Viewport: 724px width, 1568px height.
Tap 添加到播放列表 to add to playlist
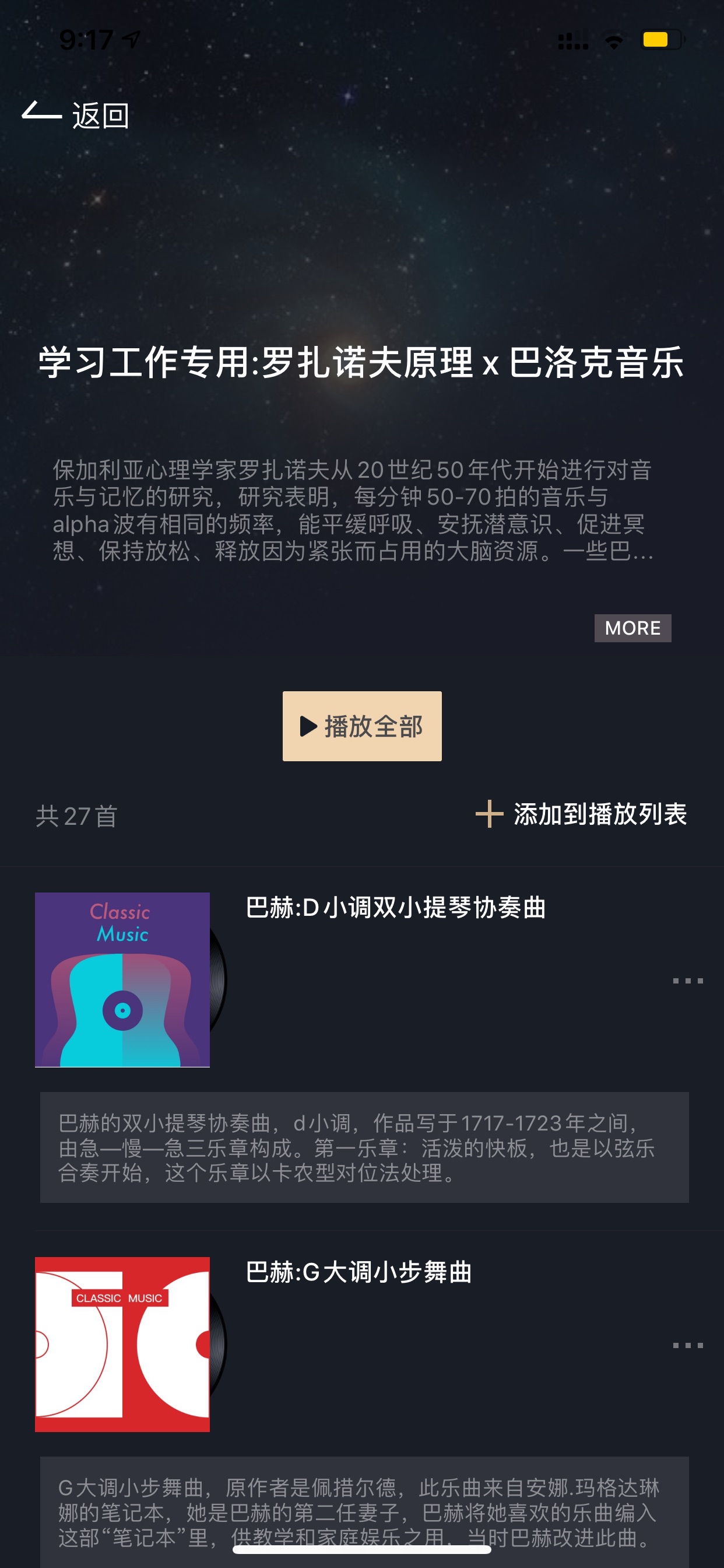click(581, 814)
